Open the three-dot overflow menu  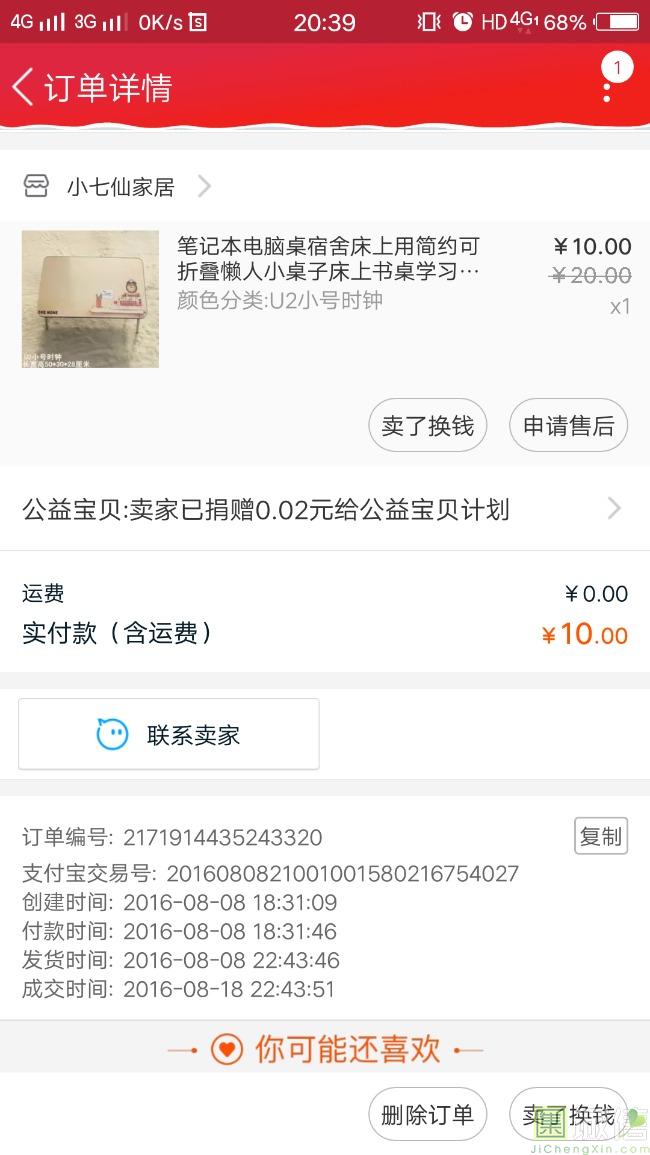coord(607,88)
